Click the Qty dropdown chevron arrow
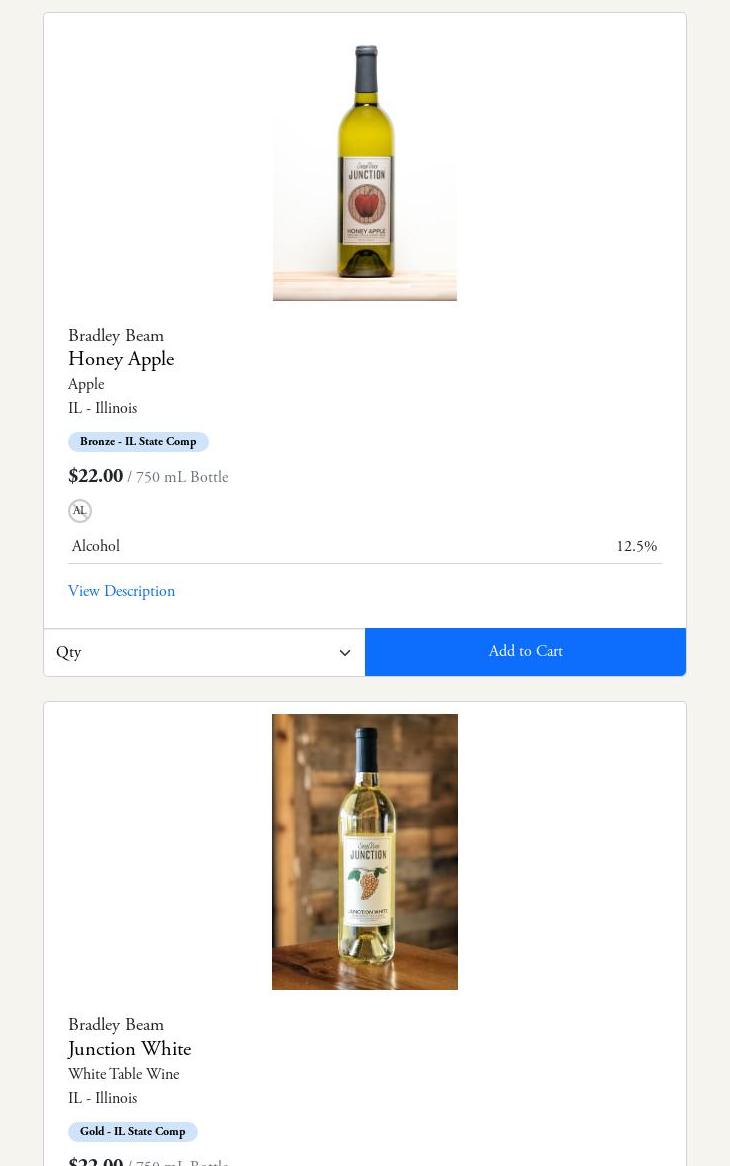 click(344, 652)
